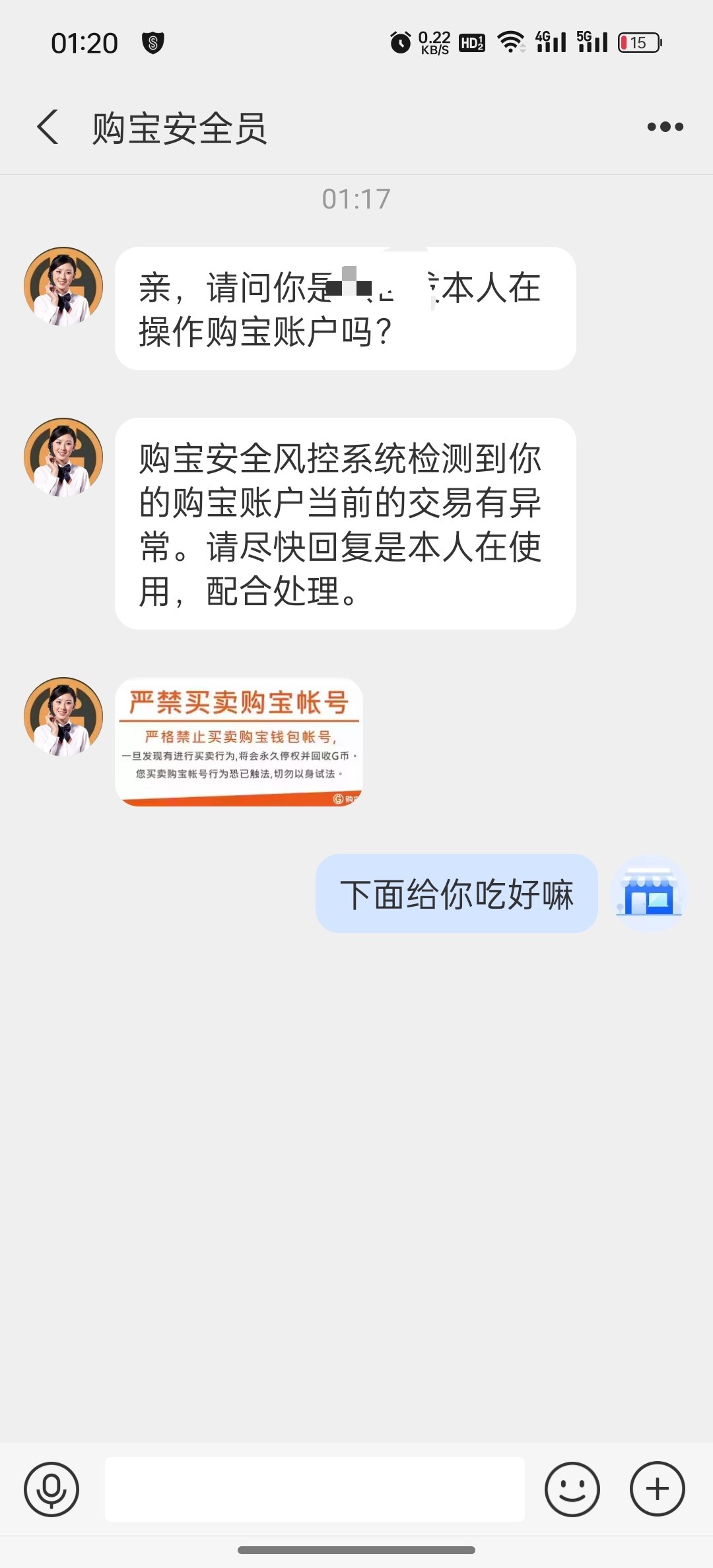Screen dimensions: 713x1568
Task: Tap the shield status icon in status bar
Action: [x=153, y=42]
